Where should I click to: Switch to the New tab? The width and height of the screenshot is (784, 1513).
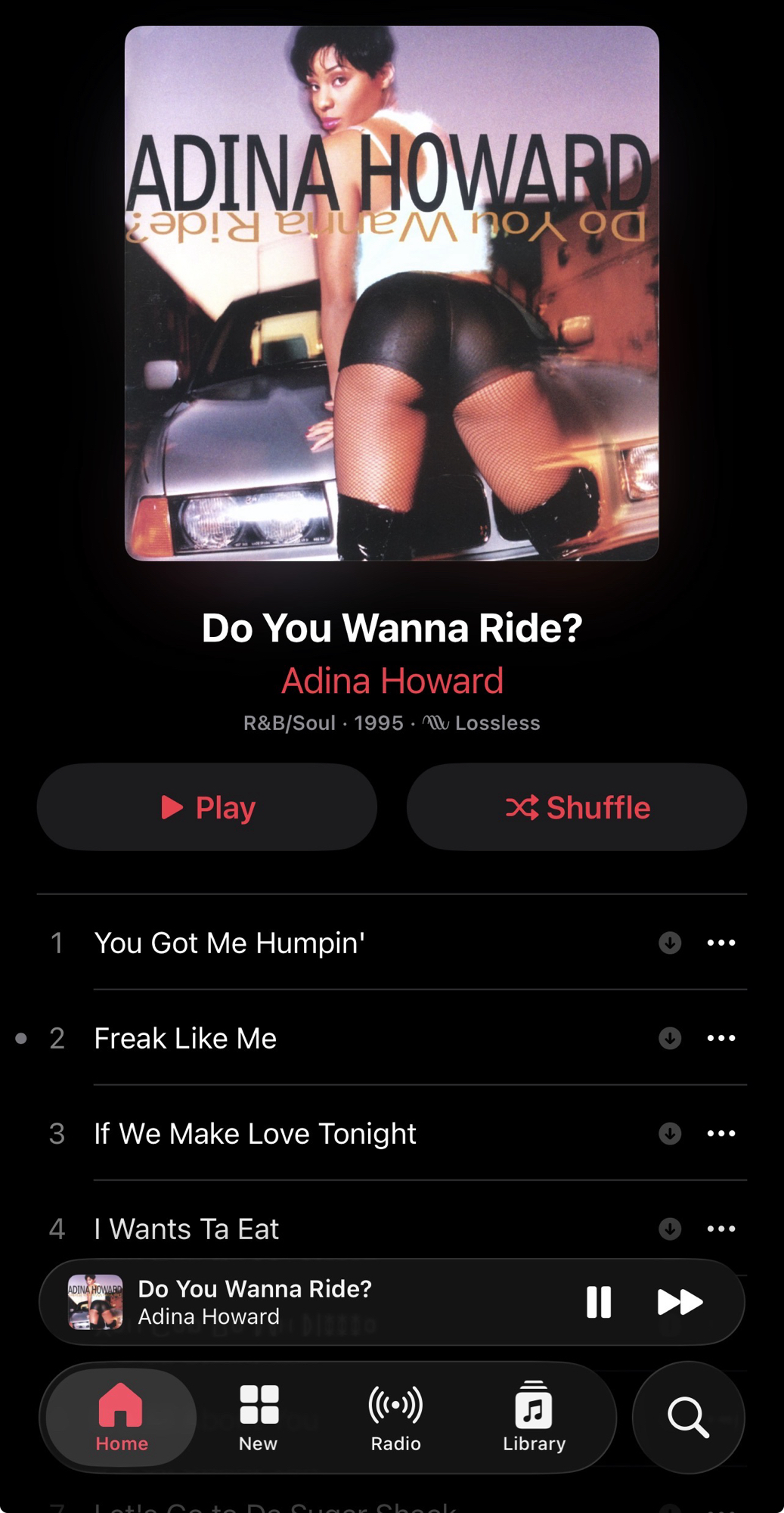pos(259,1418)
